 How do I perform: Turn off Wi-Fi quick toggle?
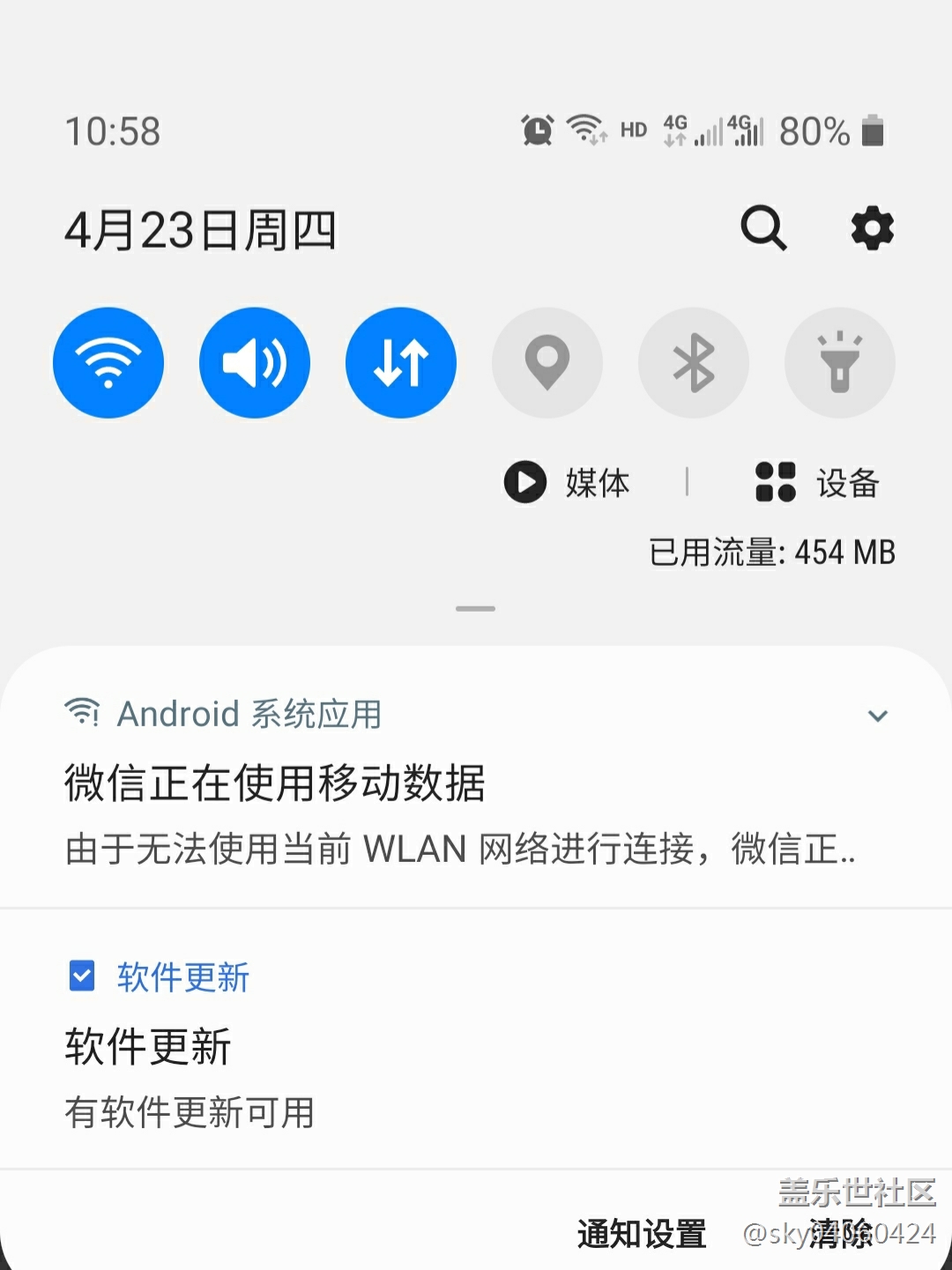point(108,362)
